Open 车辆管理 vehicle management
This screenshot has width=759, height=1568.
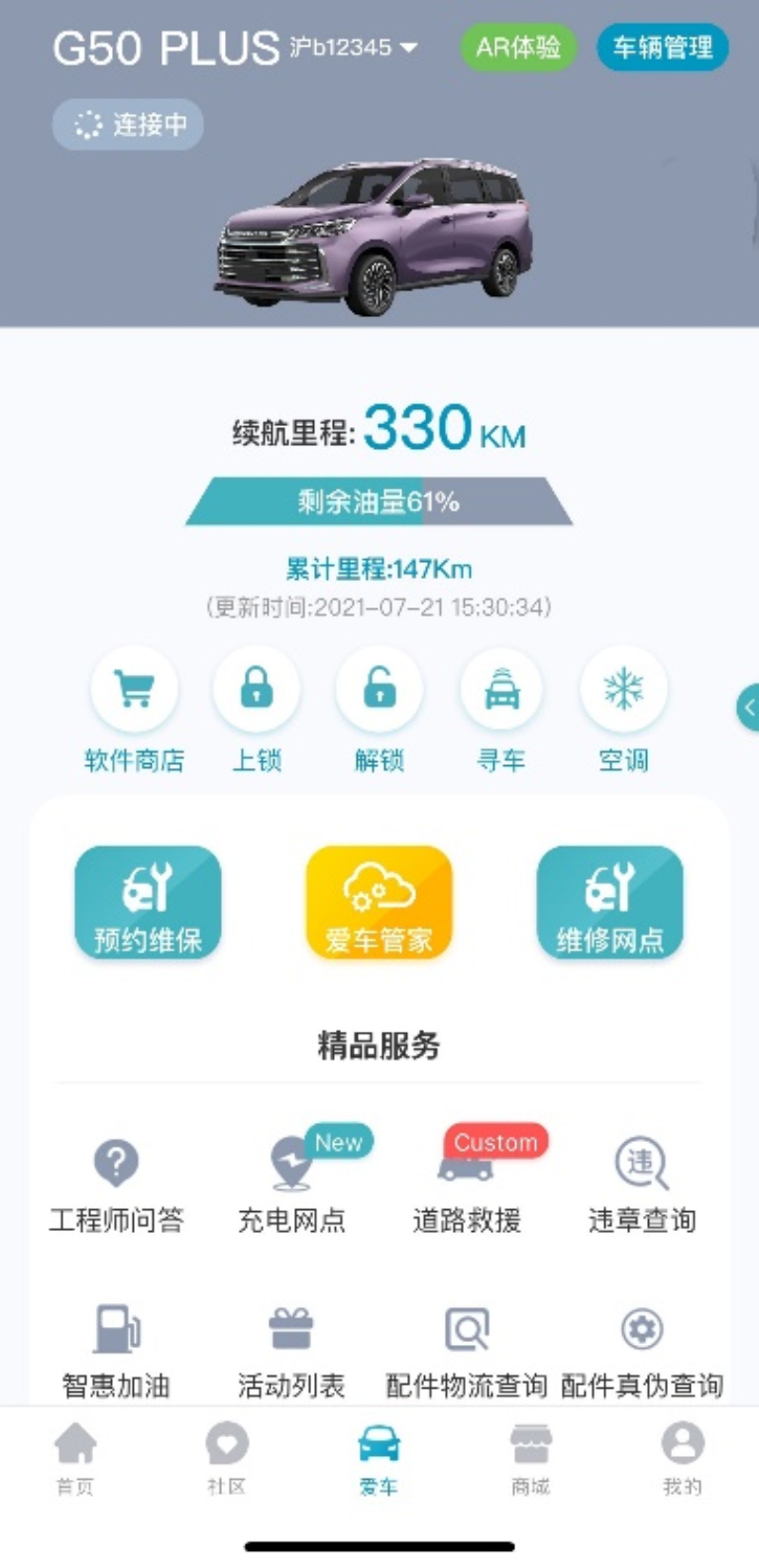coord(662,47)
